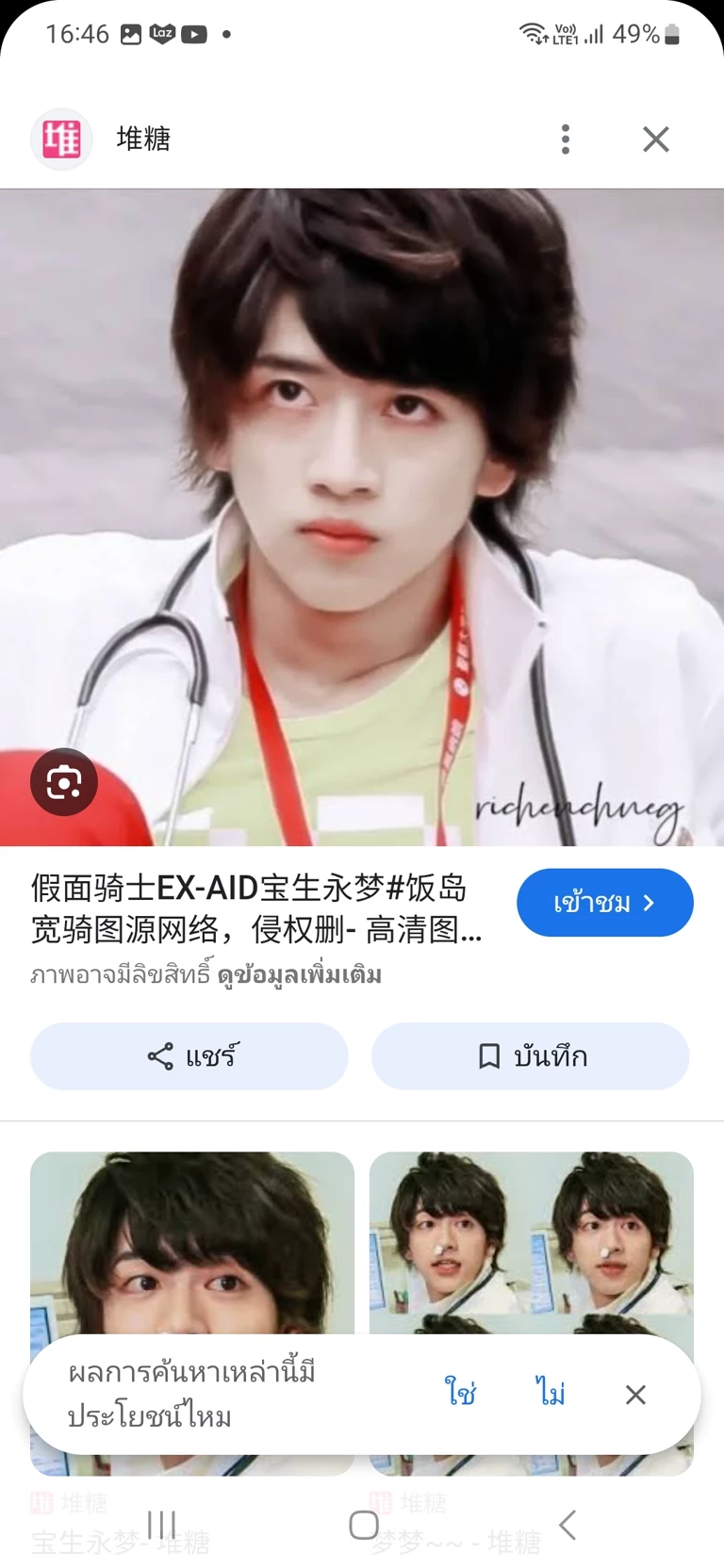Tap the blue เข้าชม visit button
Screen dimensions: 724x1568
tap(604, 903)
